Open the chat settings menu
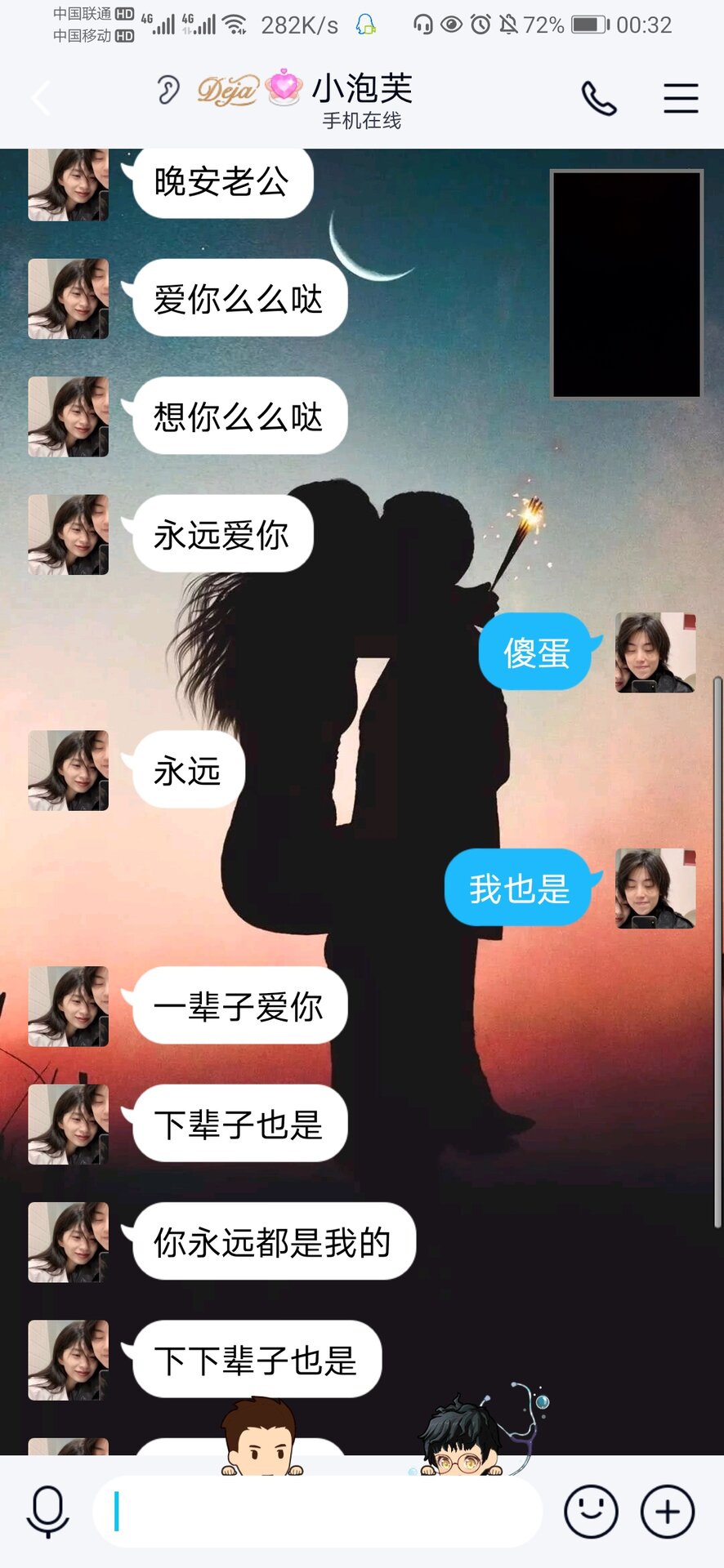 click(680, 99)
